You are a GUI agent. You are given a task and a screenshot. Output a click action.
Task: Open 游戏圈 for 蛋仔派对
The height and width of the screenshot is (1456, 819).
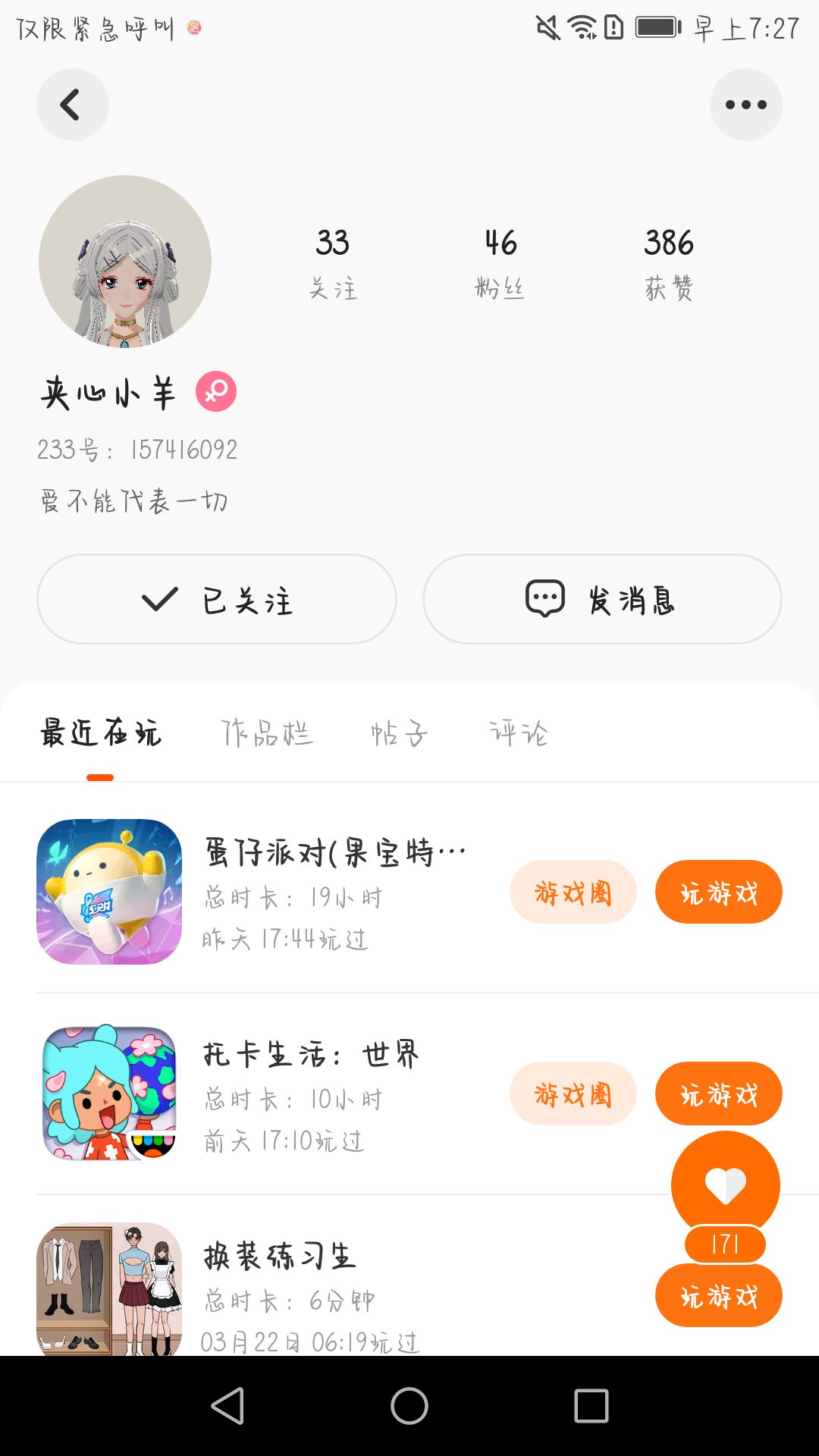tap(573, 892)
